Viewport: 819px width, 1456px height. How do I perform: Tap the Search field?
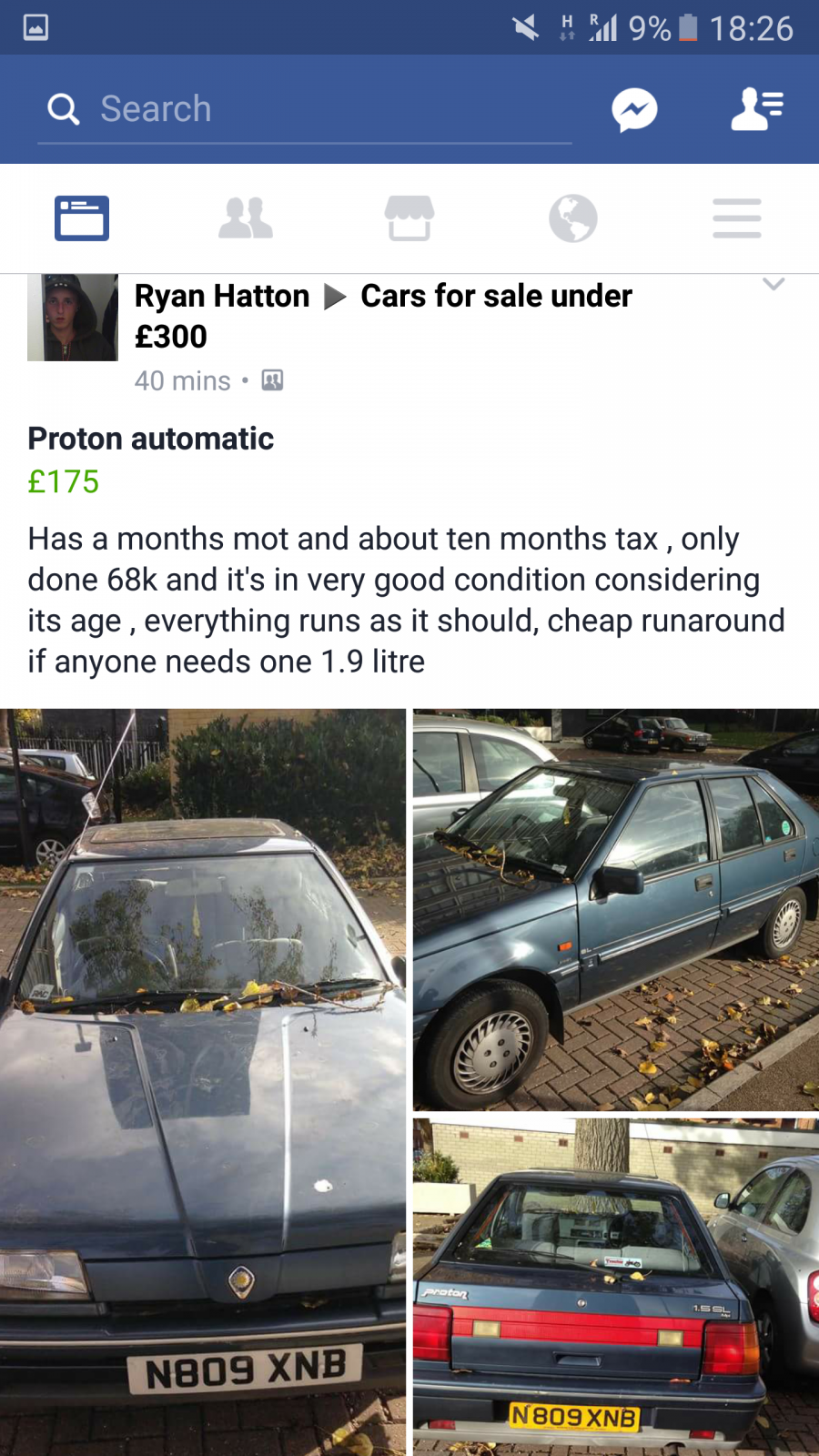pyautogui.click(x=305, y=109)
